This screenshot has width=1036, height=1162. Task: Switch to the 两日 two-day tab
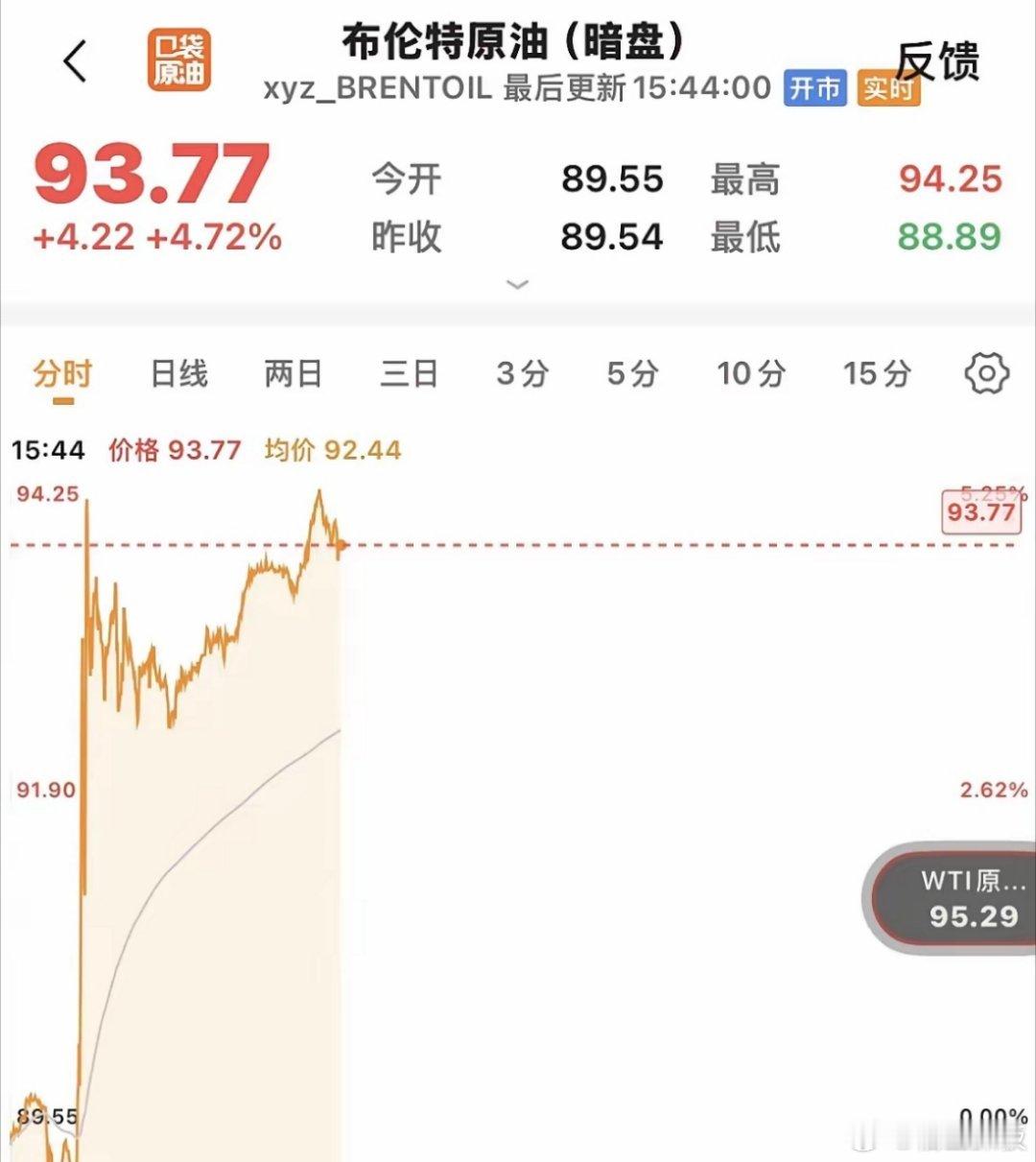coord(293,374)
